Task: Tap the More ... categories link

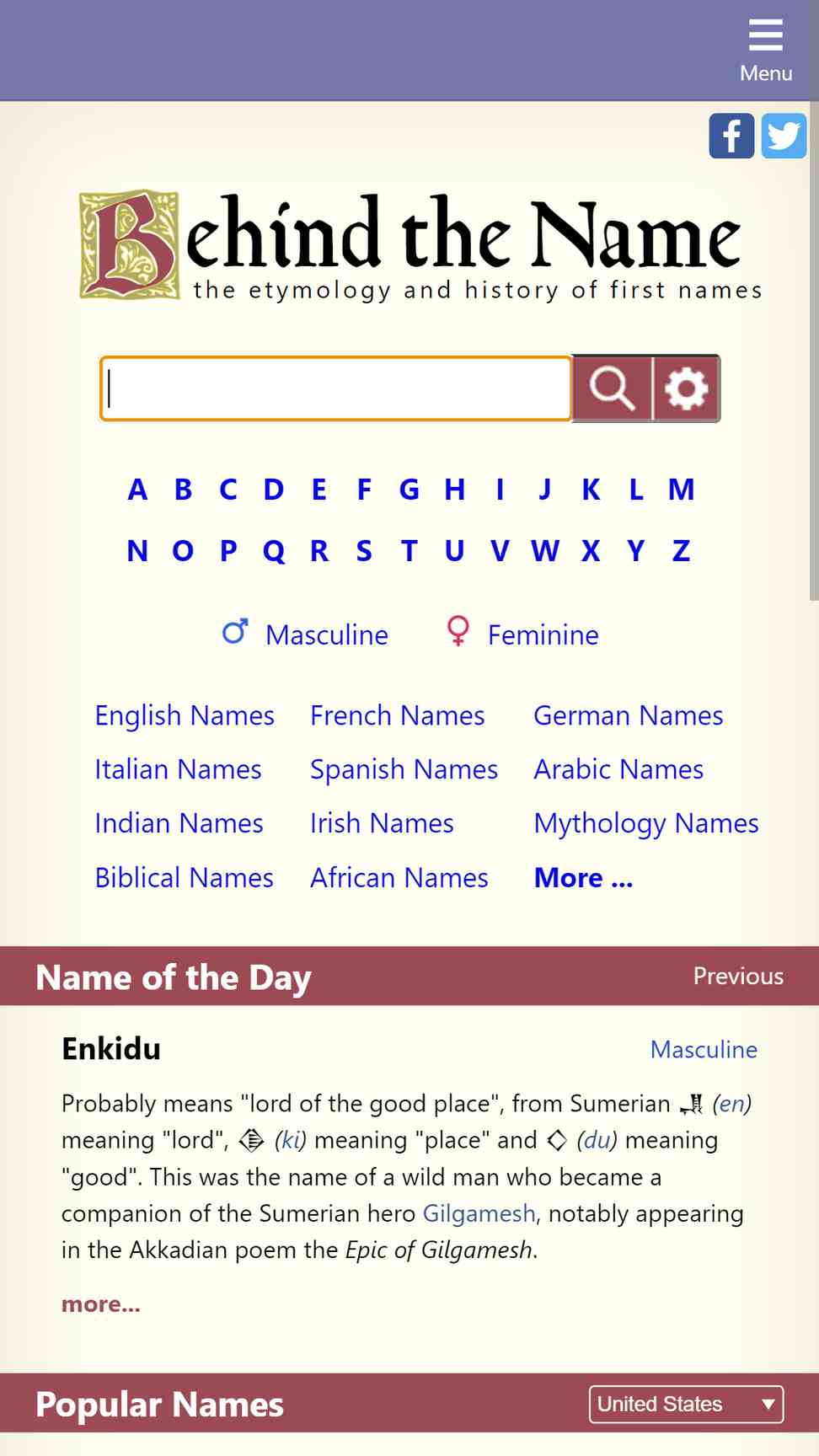Action: point(583,877)
